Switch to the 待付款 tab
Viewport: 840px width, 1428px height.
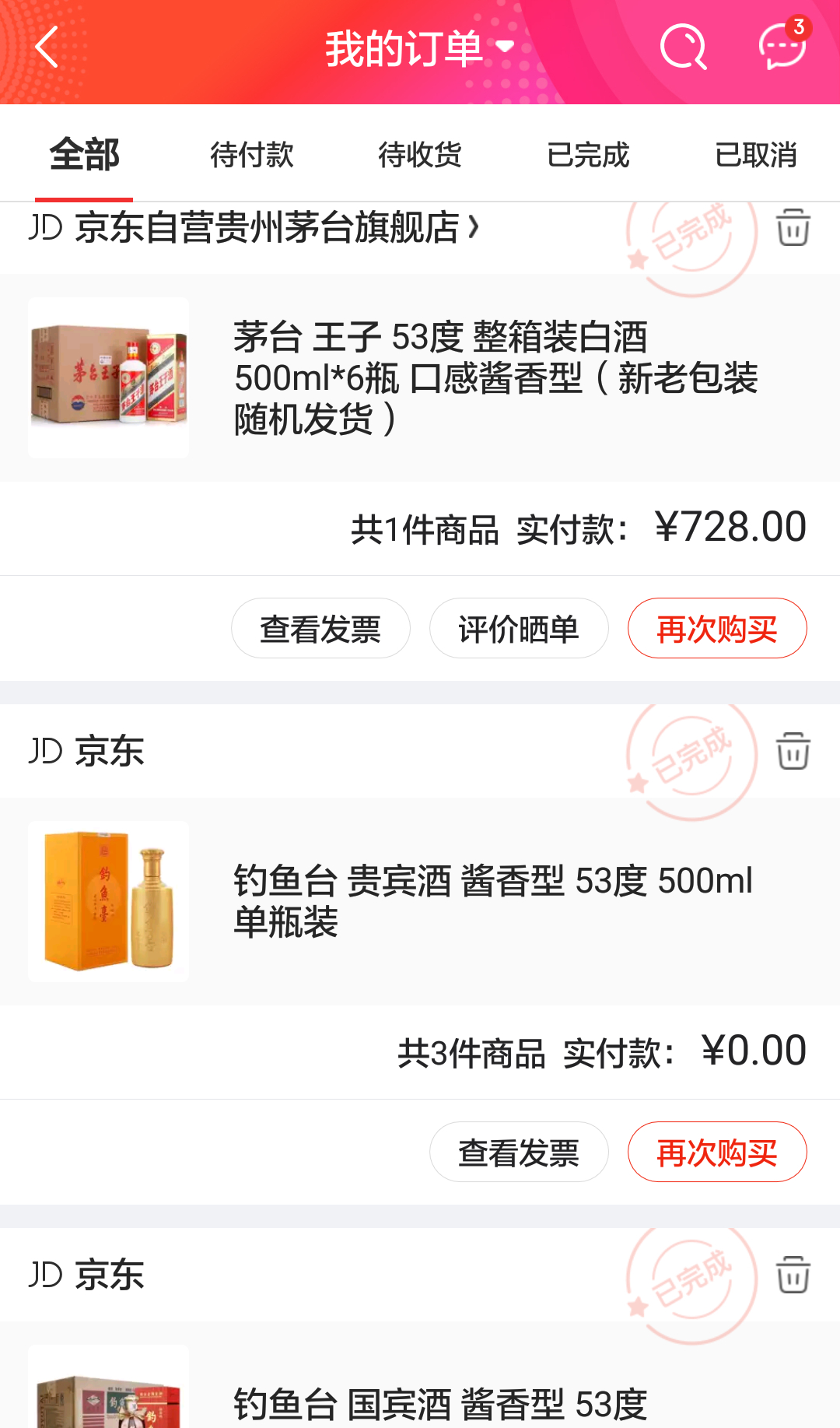[x=252, y=155]
